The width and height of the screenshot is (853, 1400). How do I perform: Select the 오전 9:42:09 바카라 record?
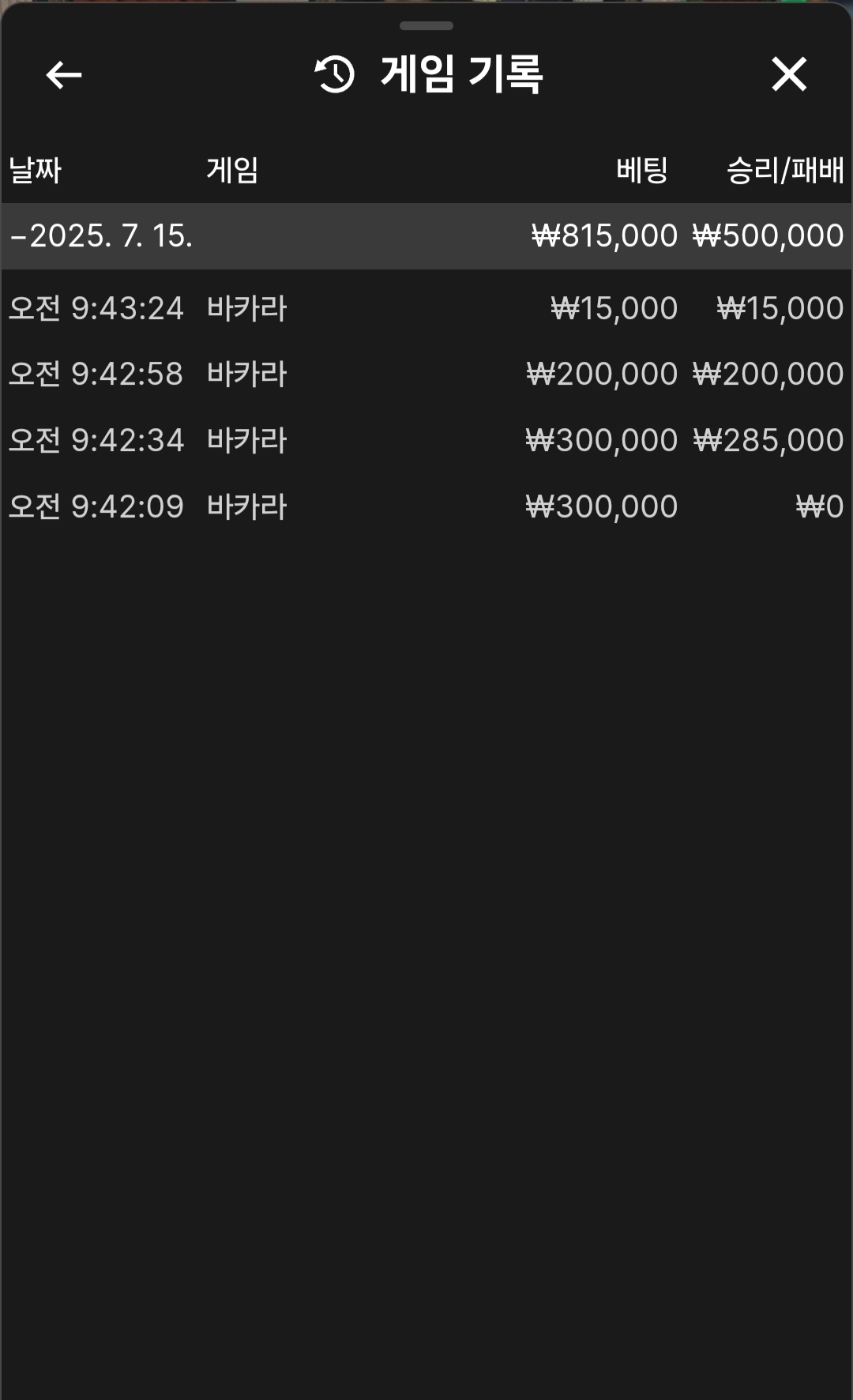click(426, 506)
